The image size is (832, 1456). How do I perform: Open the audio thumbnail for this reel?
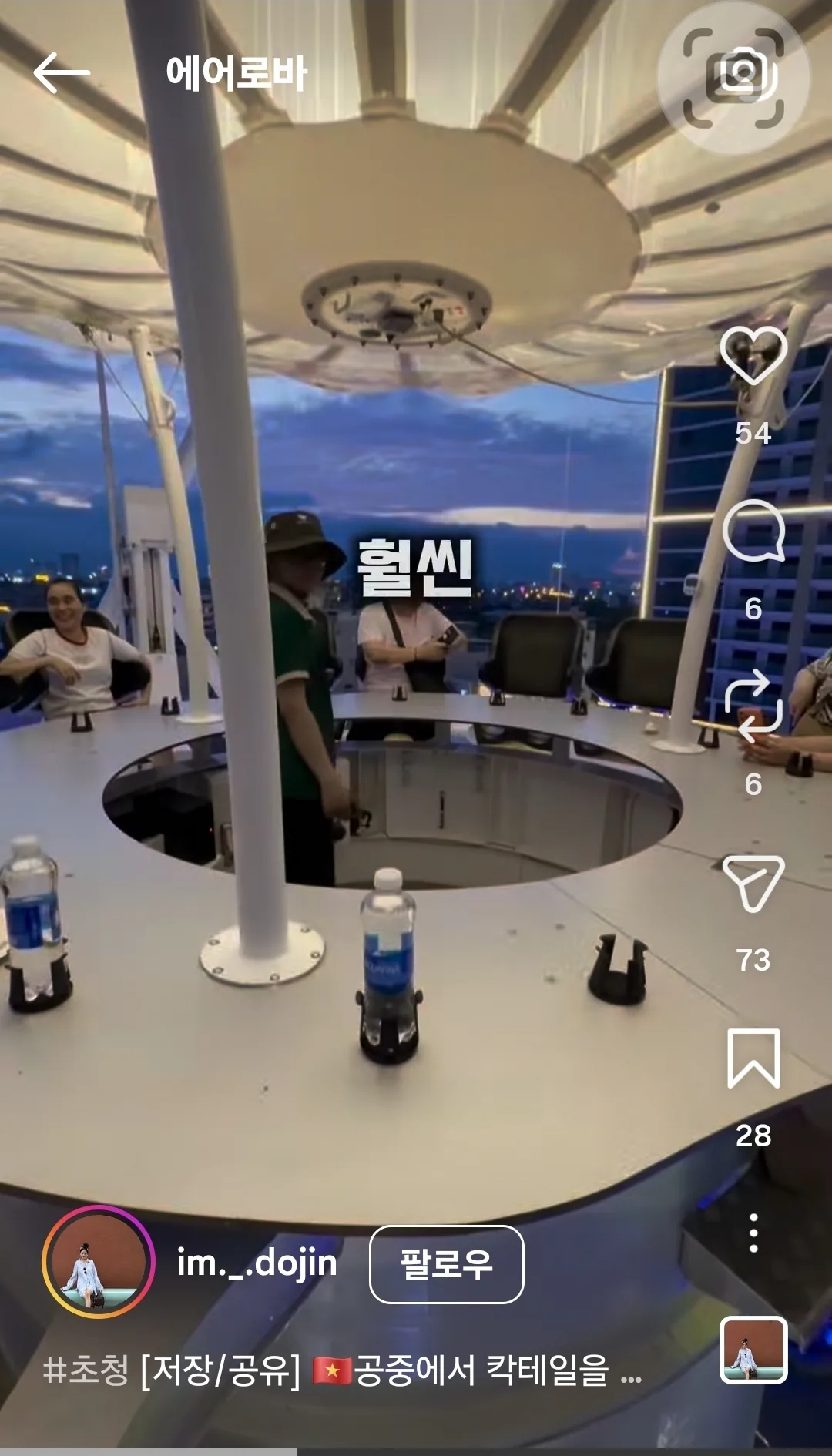[753, 1350]
